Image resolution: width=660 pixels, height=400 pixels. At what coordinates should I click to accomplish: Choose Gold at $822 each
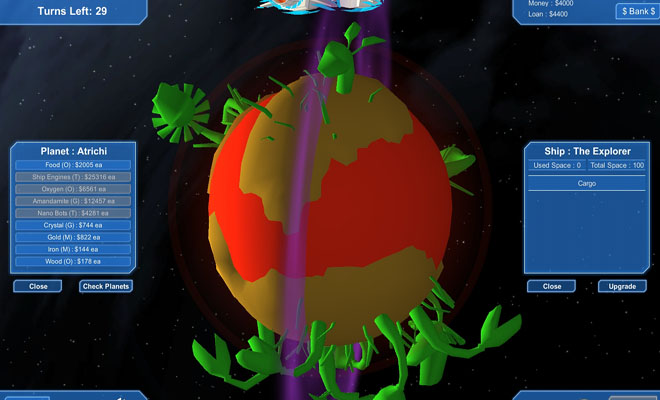[73, 237]
